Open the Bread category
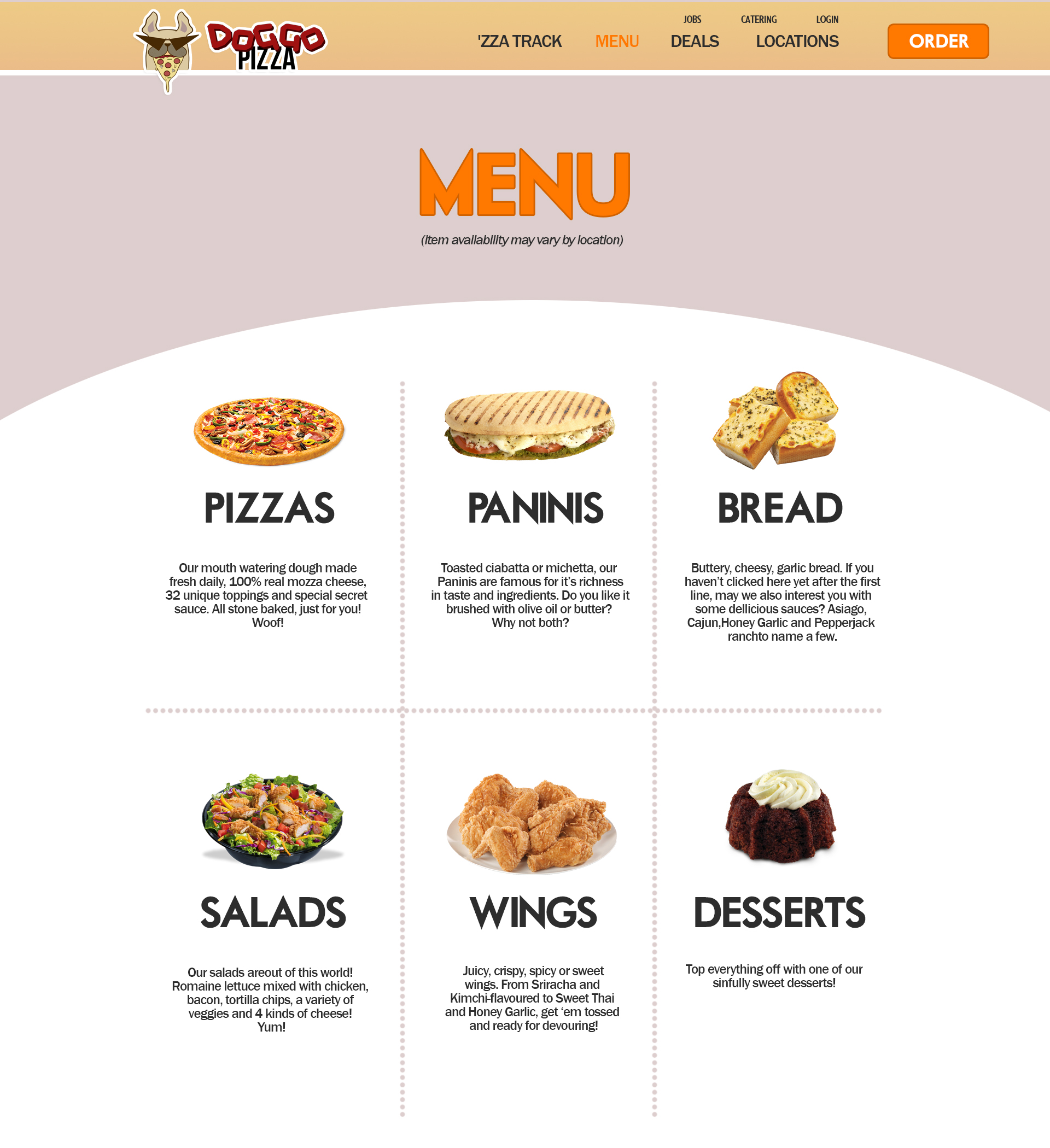The image size is (1050, 1148). [x=779, y=508]
